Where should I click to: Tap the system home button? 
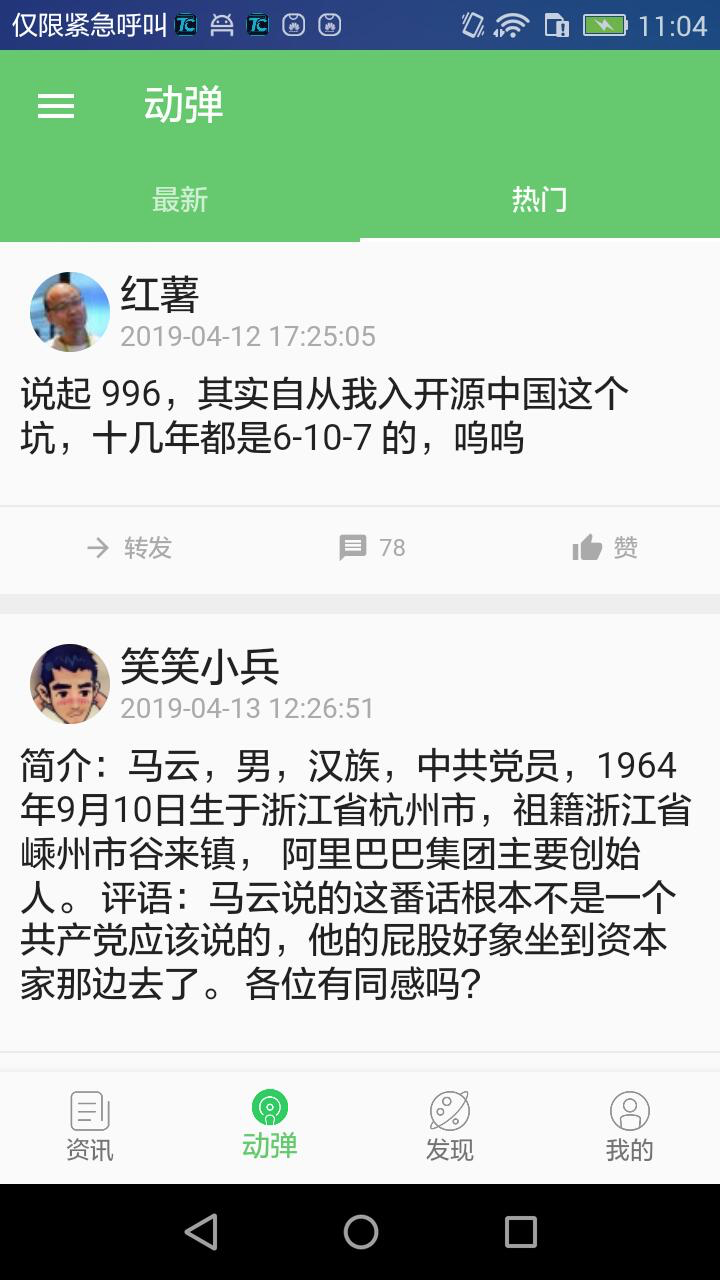click(x=360, y=1232)
